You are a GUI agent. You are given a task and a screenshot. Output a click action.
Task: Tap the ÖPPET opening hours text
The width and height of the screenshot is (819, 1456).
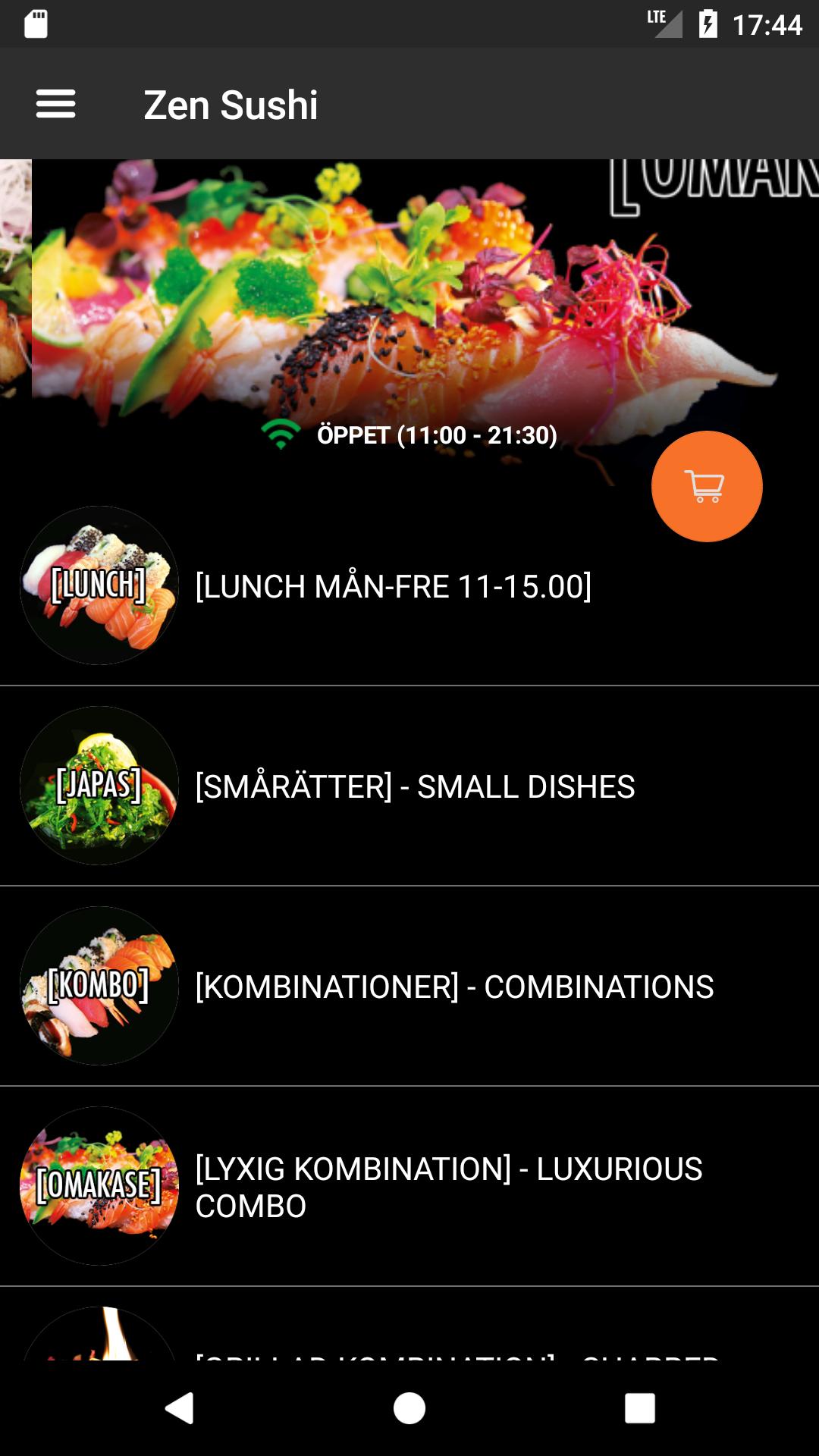pyautogui.click(x=436, y=436)
